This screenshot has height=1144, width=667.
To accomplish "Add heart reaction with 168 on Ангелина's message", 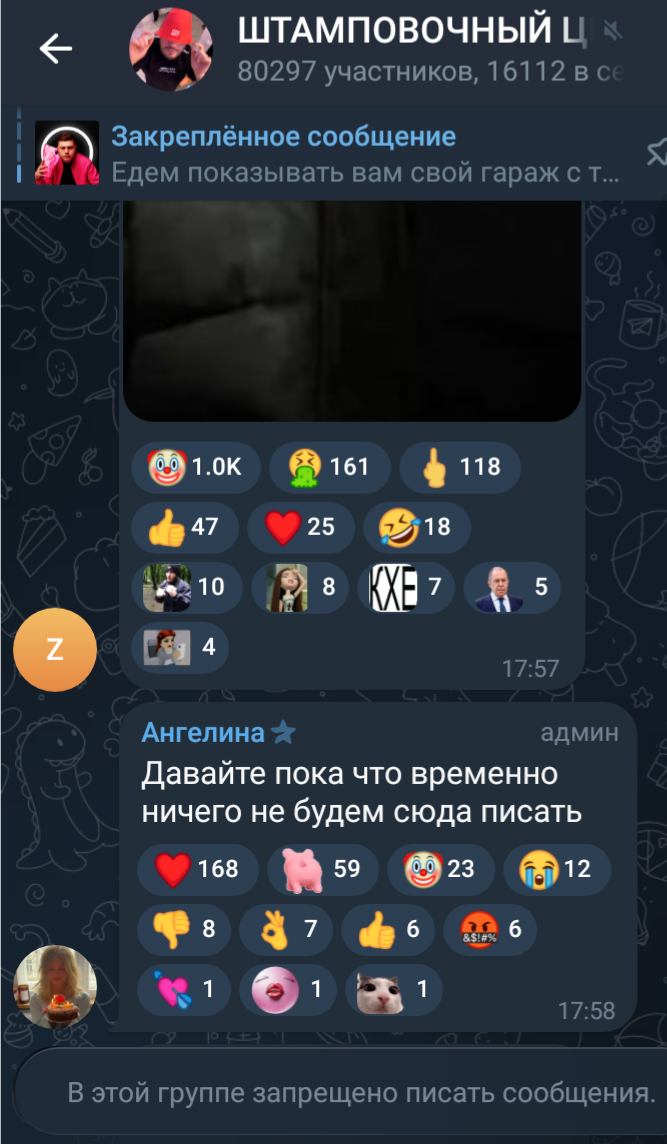I will pyautogui.click(x=198, y=869).
